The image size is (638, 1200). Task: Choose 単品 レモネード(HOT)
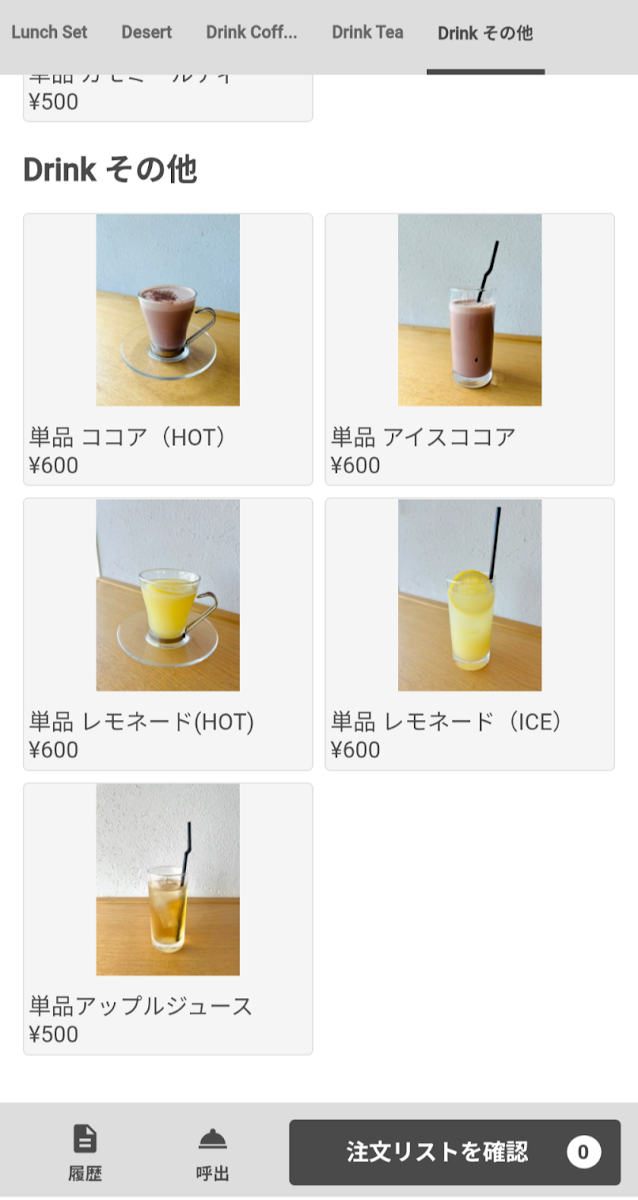168,634
